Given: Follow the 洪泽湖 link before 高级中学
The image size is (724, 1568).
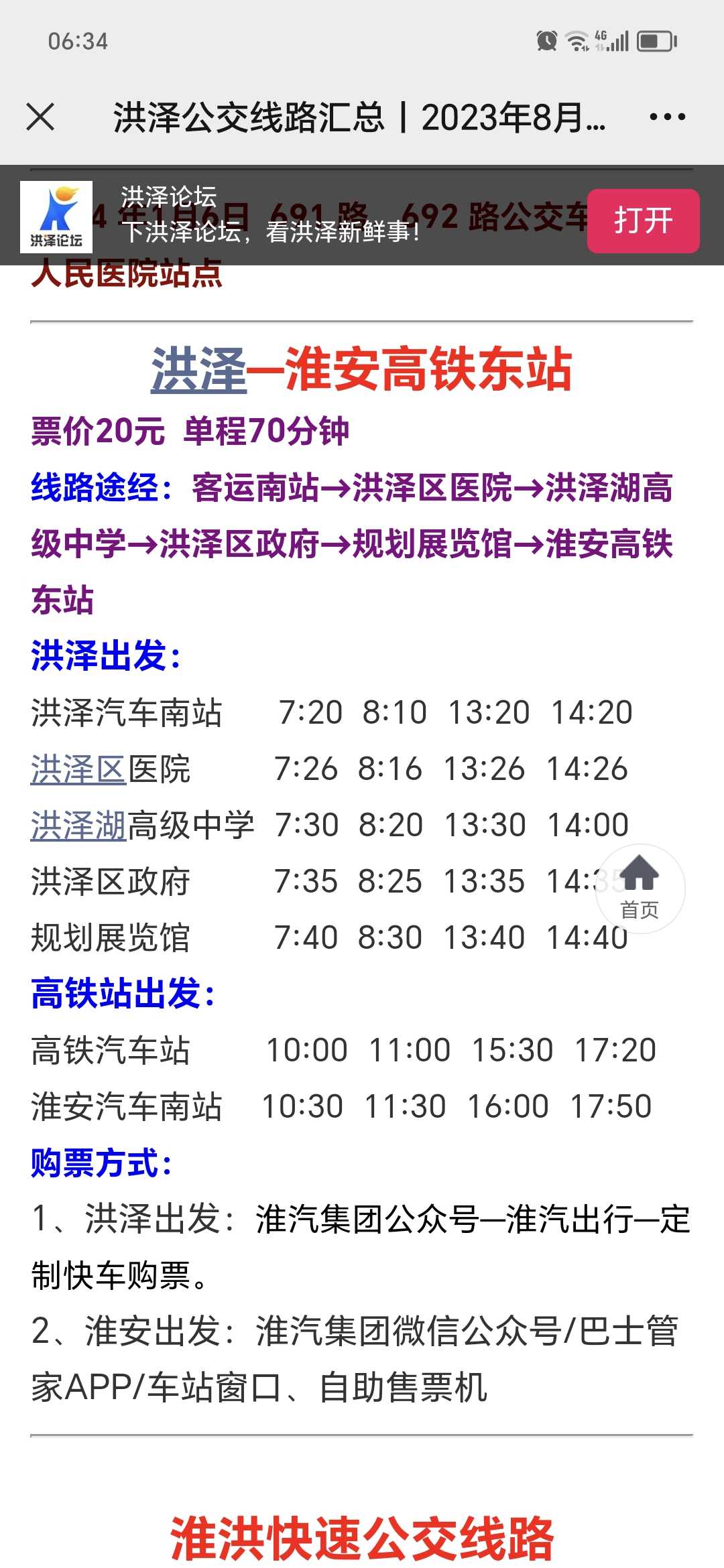Looking at the screenshot, I should [78, 825].
